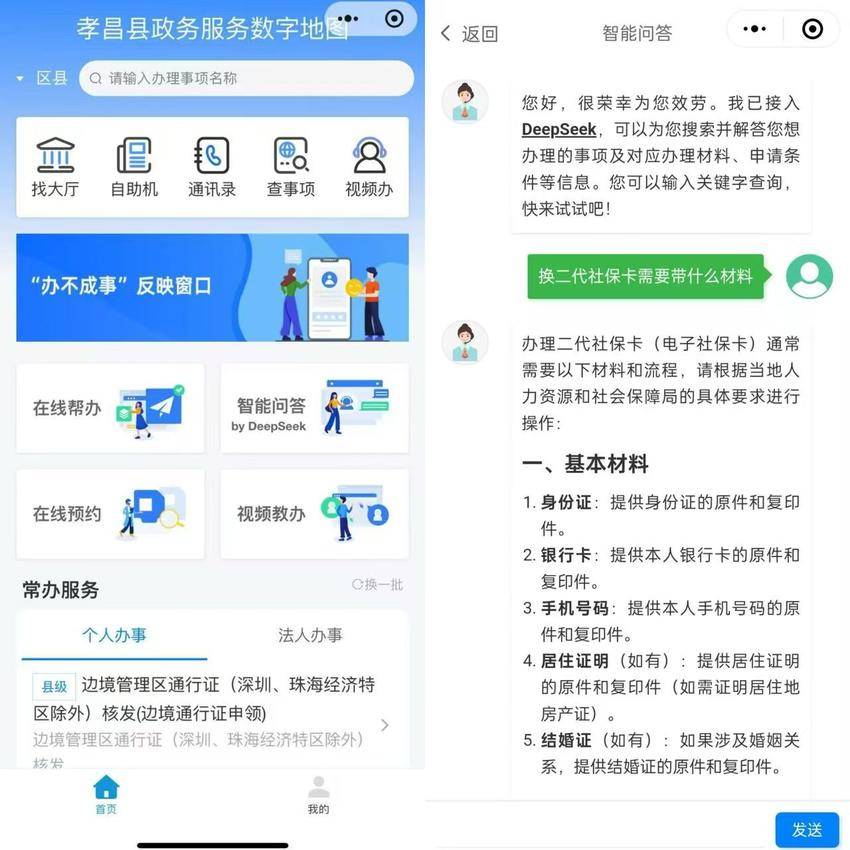The width and height of the screenshot is (850, 850).
Task: Go to the 我的 tab
Action: coord(318,796)
